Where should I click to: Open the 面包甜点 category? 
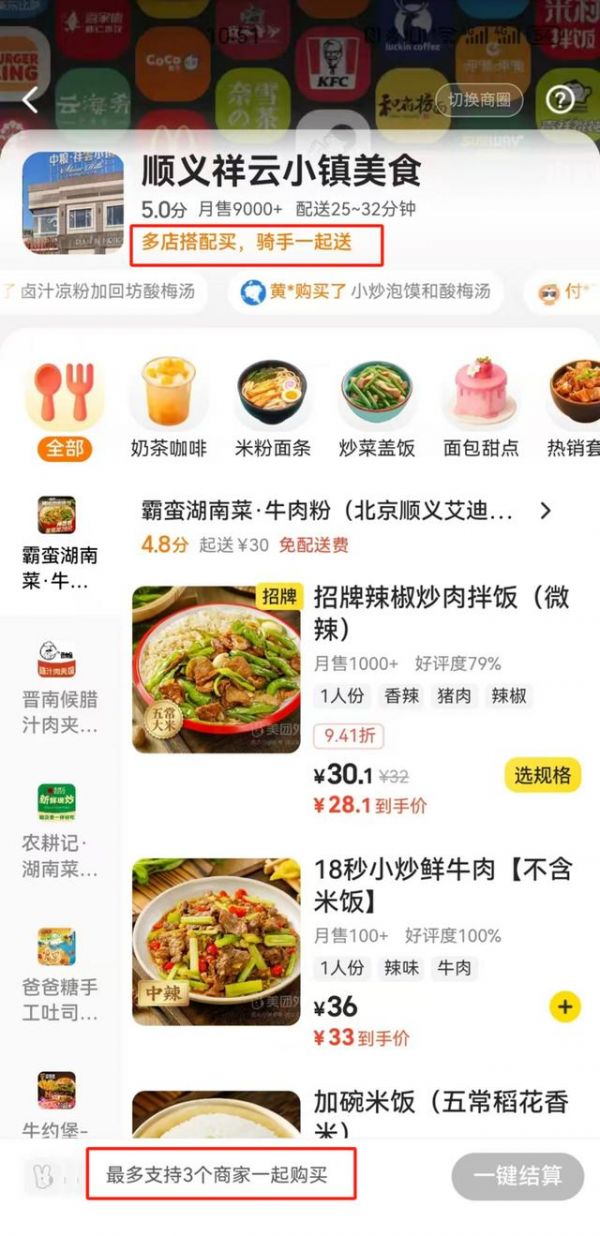tap(481, 411)
